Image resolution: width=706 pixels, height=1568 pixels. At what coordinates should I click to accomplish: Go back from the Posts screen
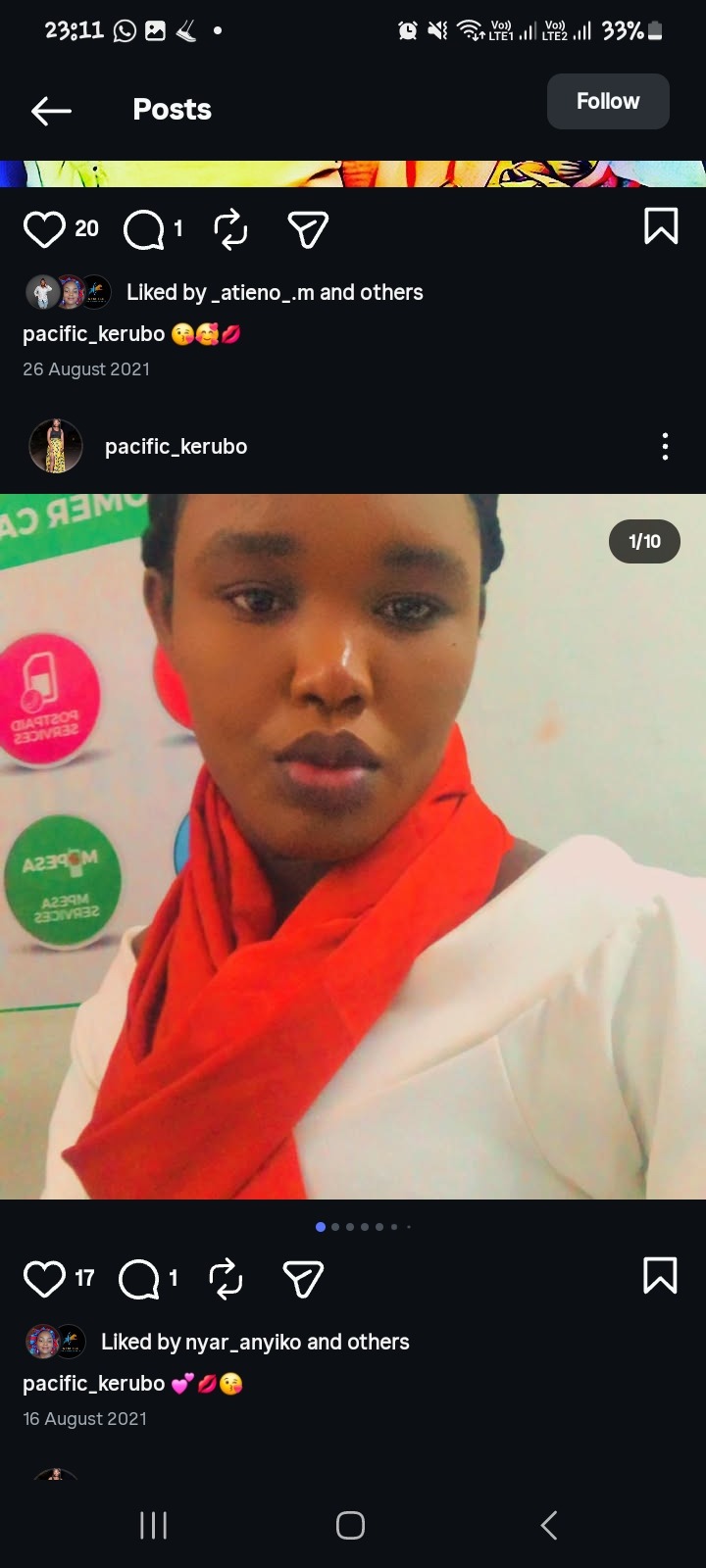coord(51,111)
